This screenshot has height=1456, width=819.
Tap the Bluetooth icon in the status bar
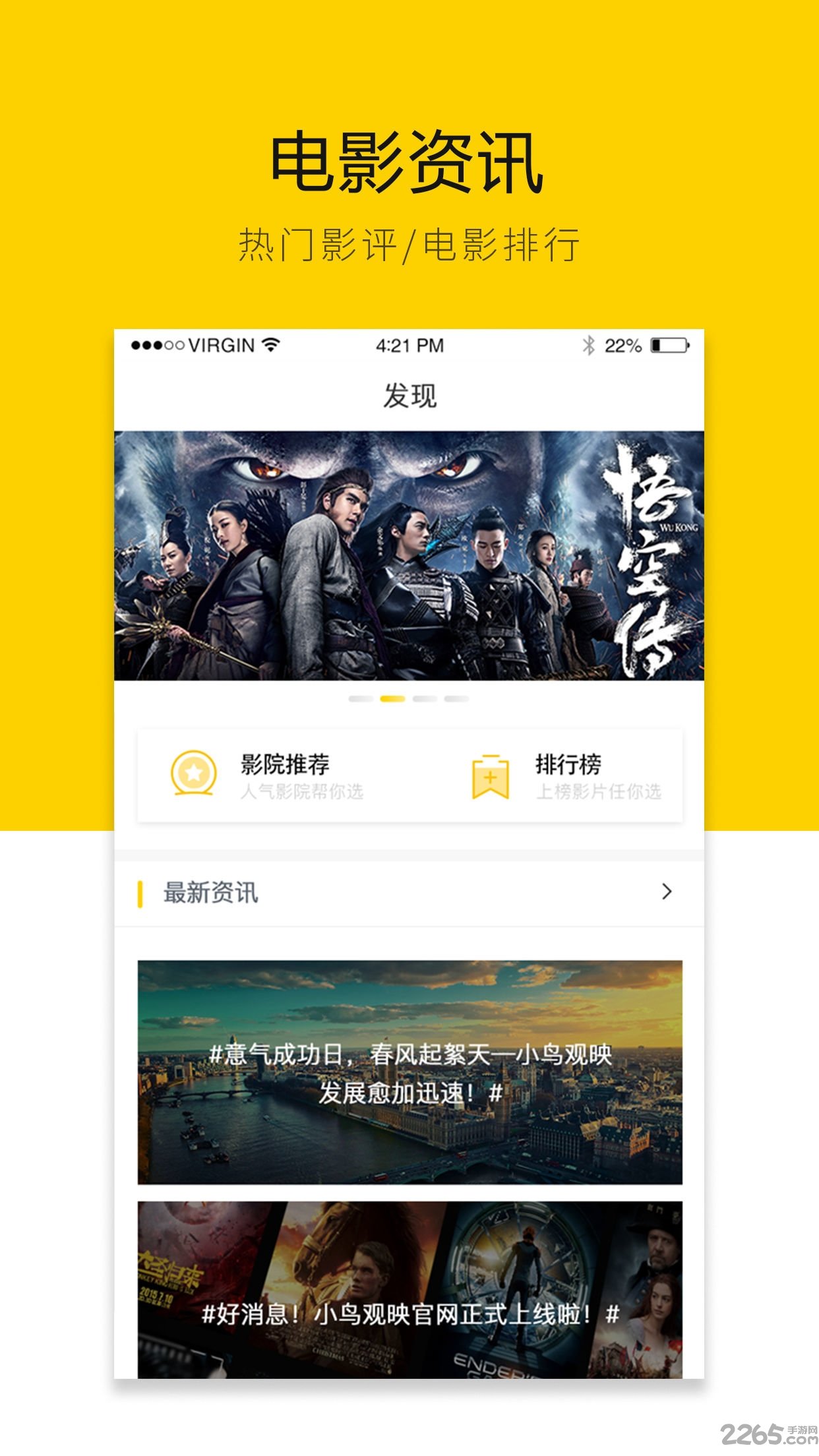589,344
